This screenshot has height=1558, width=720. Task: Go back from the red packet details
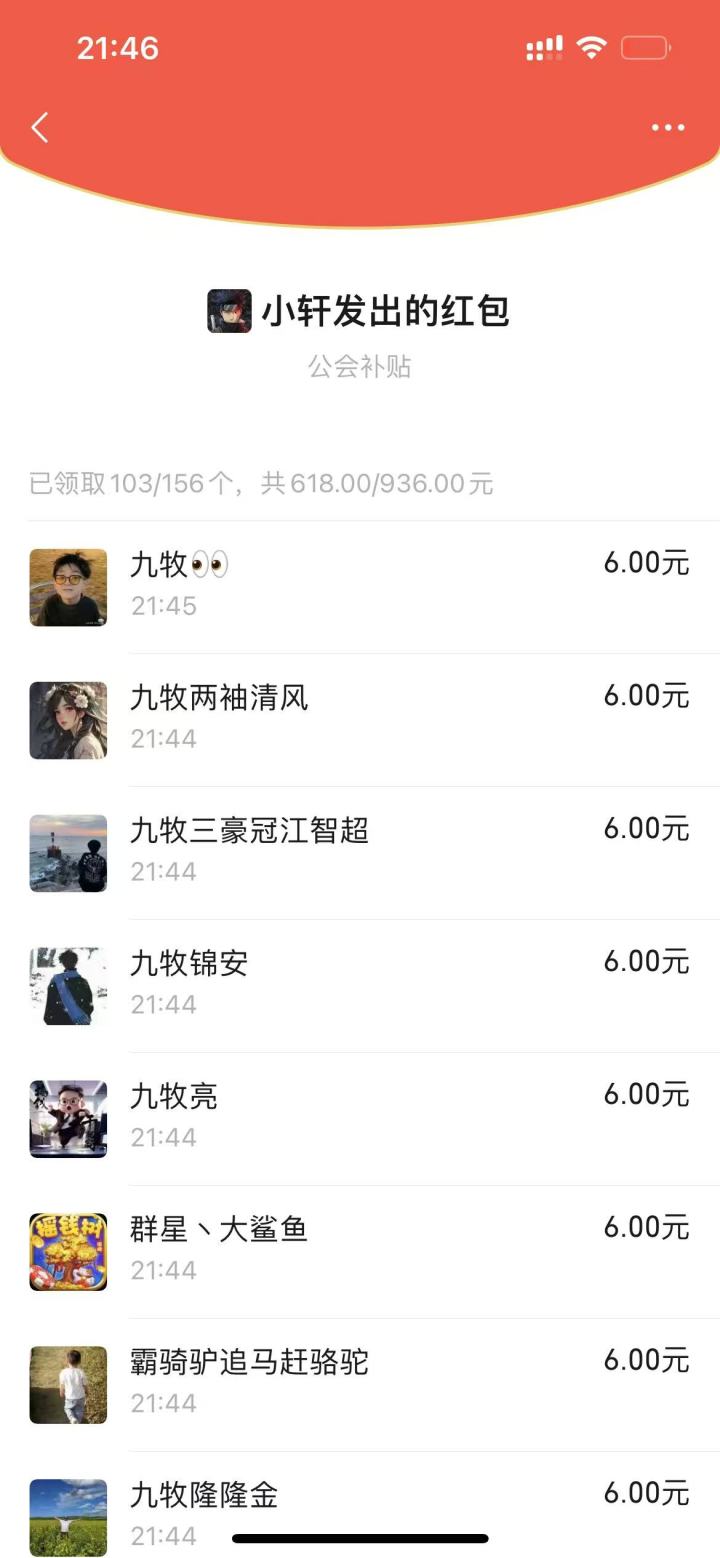tap(40, 127)
